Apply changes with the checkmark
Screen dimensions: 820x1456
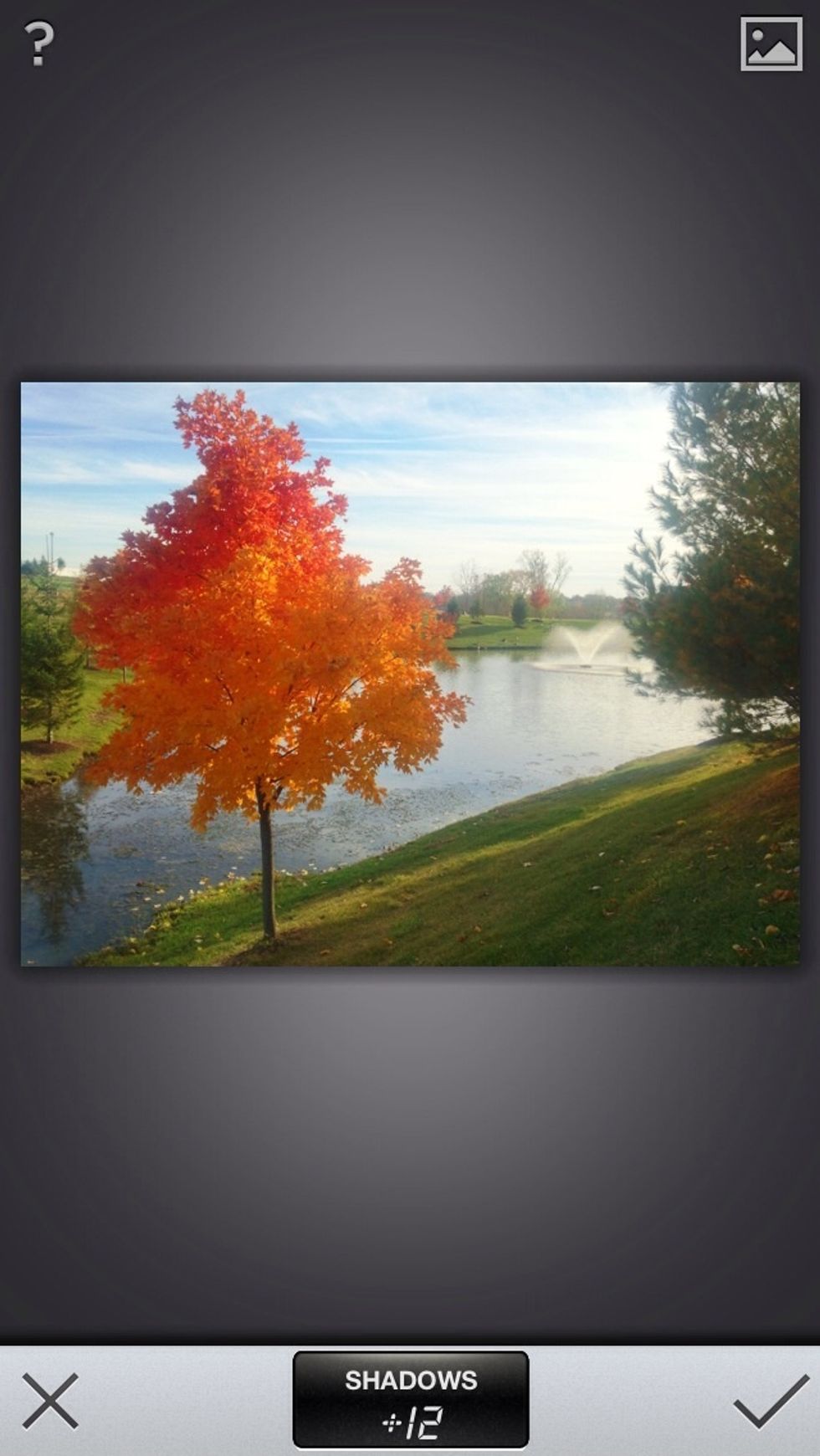(x=771, y=1401)
